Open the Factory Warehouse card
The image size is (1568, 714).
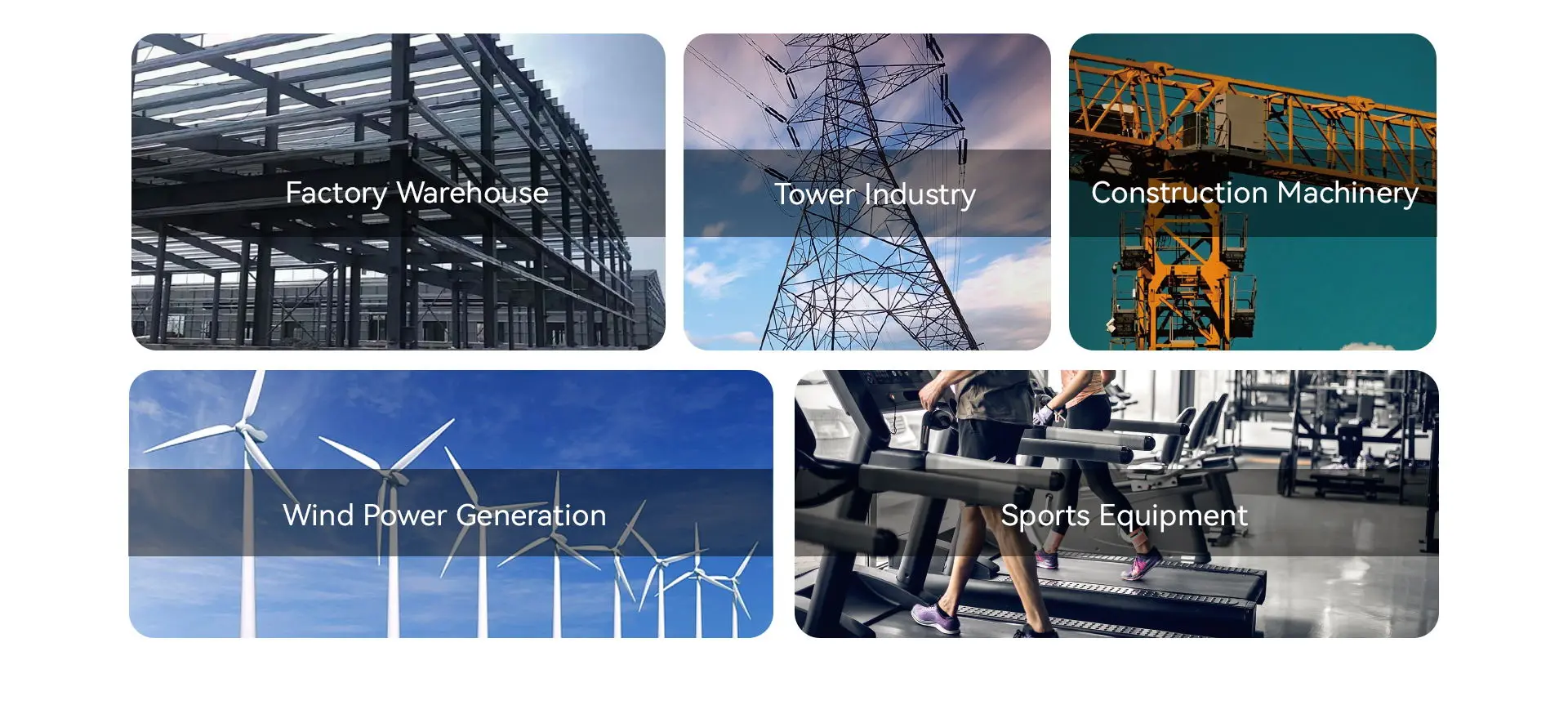399,192
